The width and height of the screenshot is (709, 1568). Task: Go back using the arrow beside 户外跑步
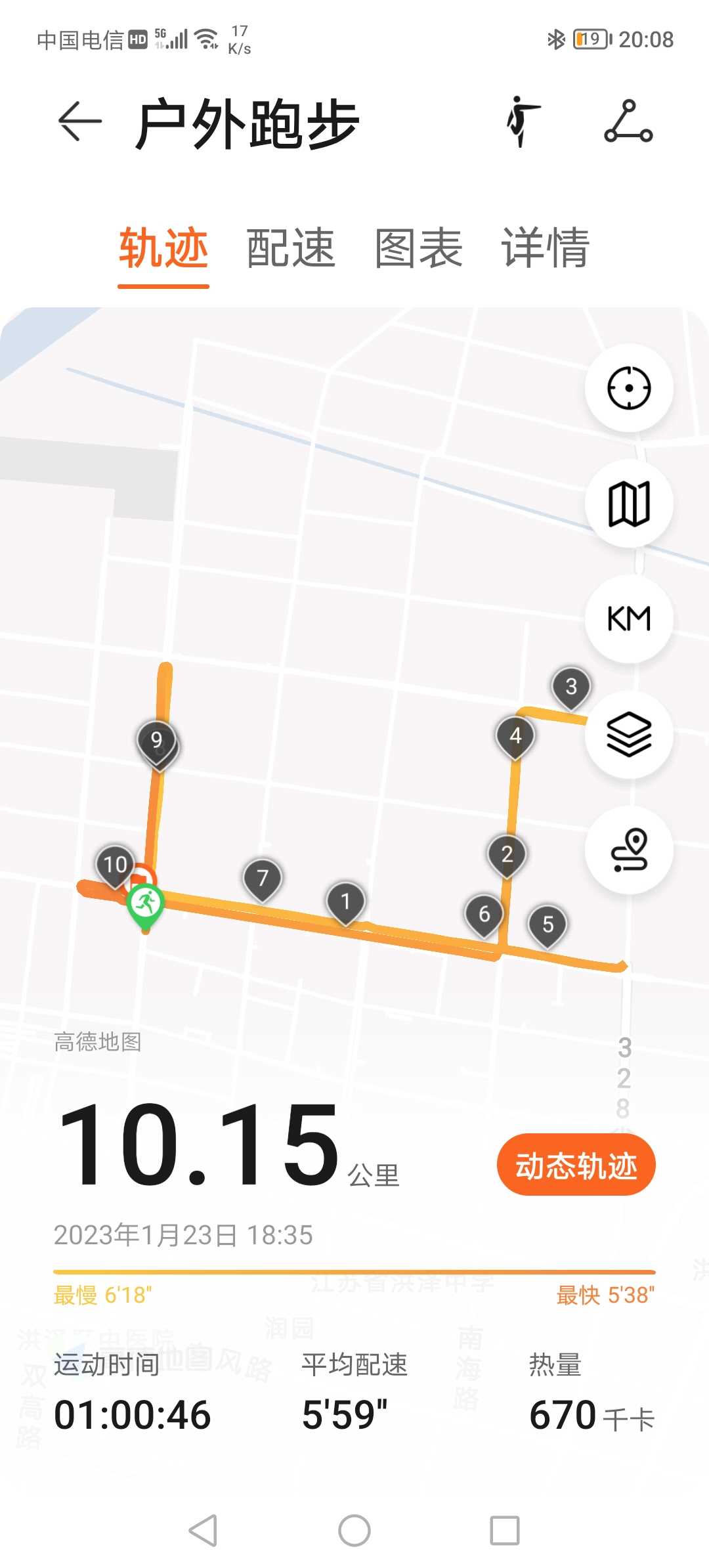79,121
